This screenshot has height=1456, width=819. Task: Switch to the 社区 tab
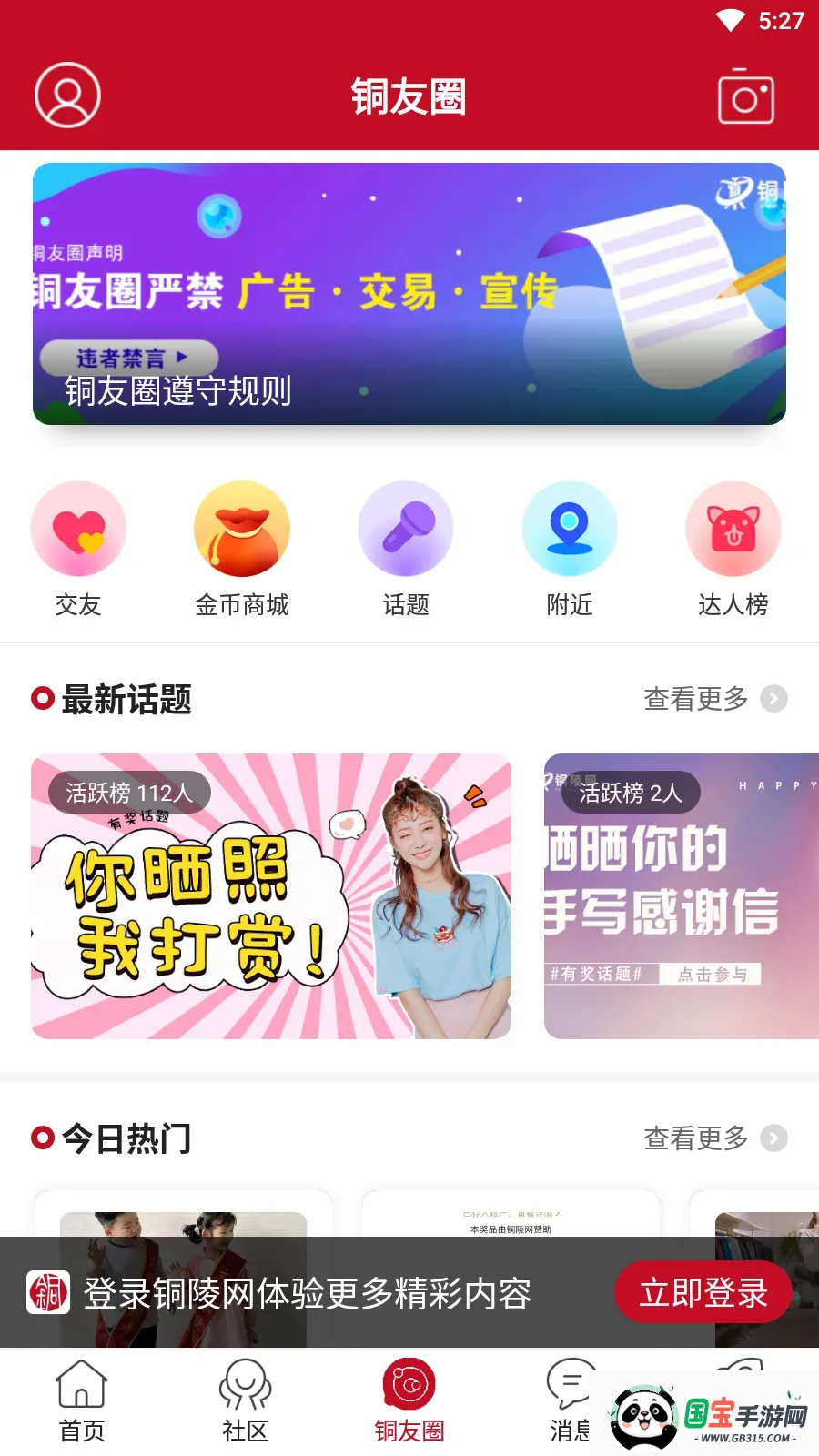point(246,1401)
